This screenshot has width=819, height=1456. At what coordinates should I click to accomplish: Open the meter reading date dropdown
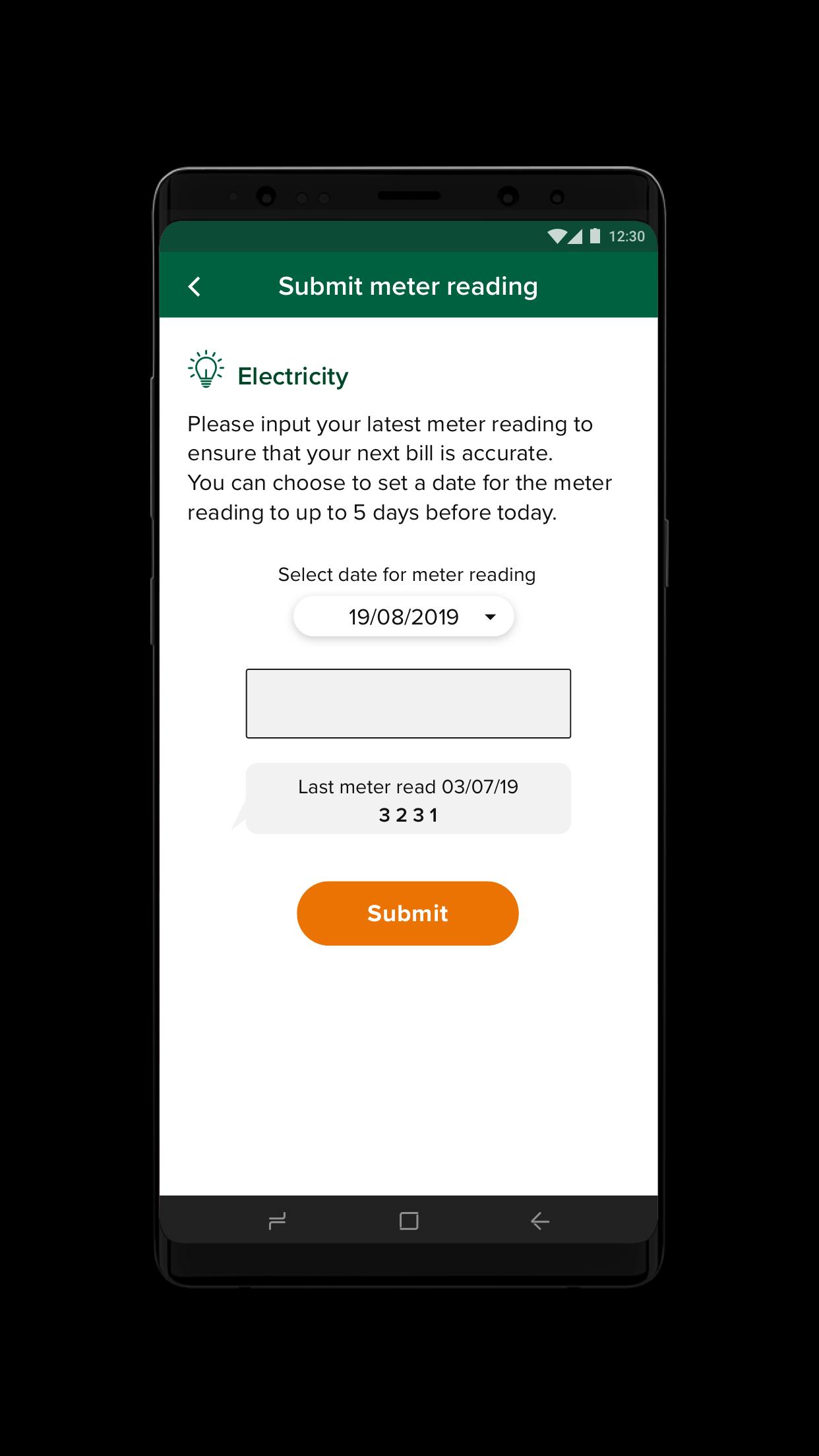404,617
